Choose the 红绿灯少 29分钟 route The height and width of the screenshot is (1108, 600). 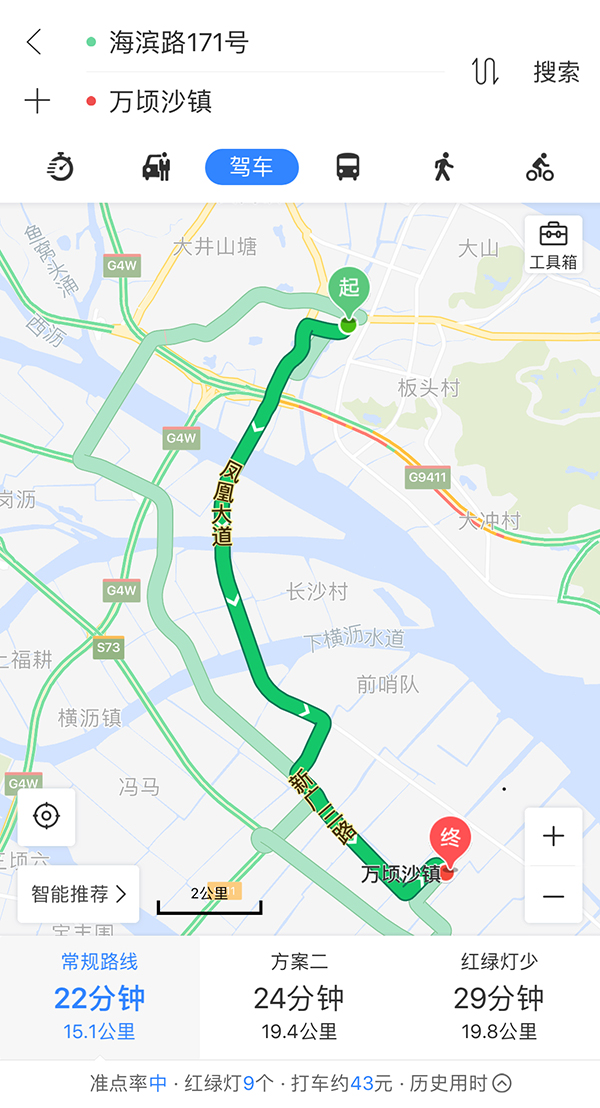[500, 997]
